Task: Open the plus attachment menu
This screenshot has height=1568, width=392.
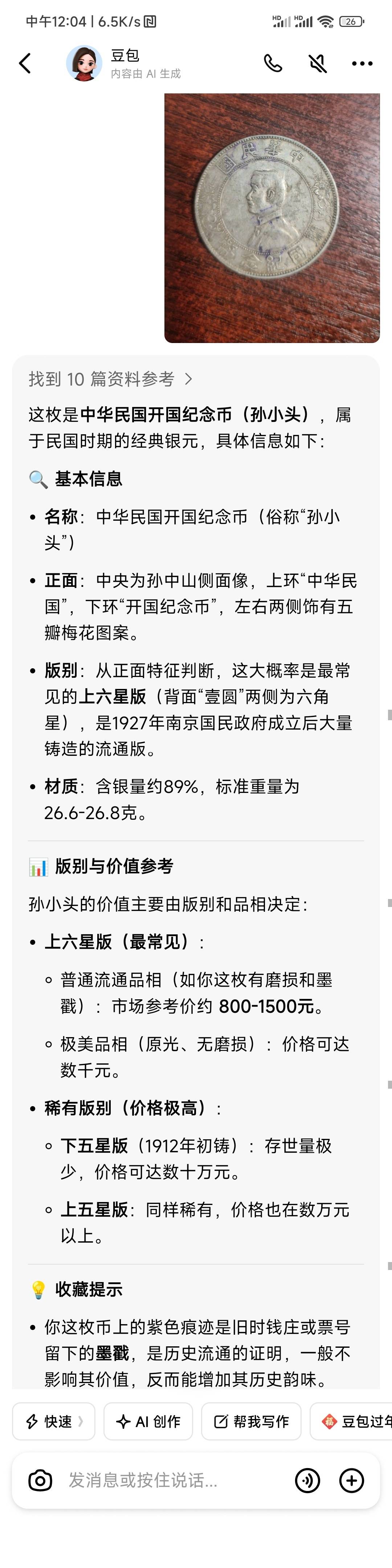Action: coord(351,1480)
